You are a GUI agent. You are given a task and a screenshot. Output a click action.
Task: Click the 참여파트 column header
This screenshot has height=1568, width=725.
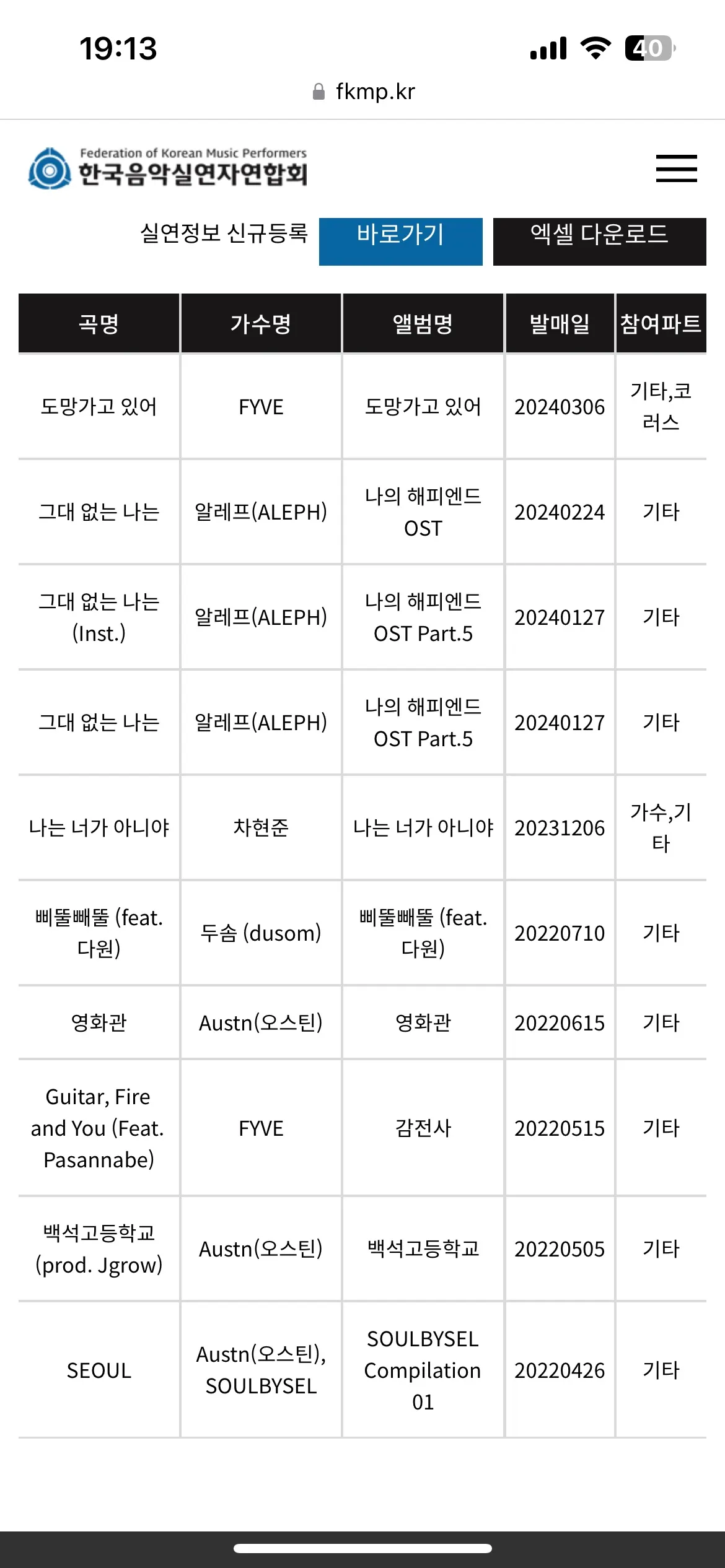click(661, 323)
